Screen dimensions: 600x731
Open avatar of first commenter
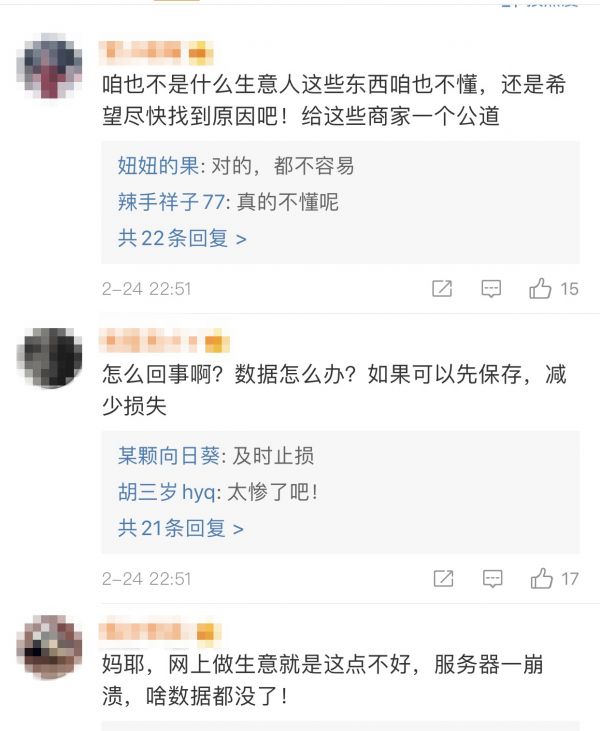click(50, 66)
